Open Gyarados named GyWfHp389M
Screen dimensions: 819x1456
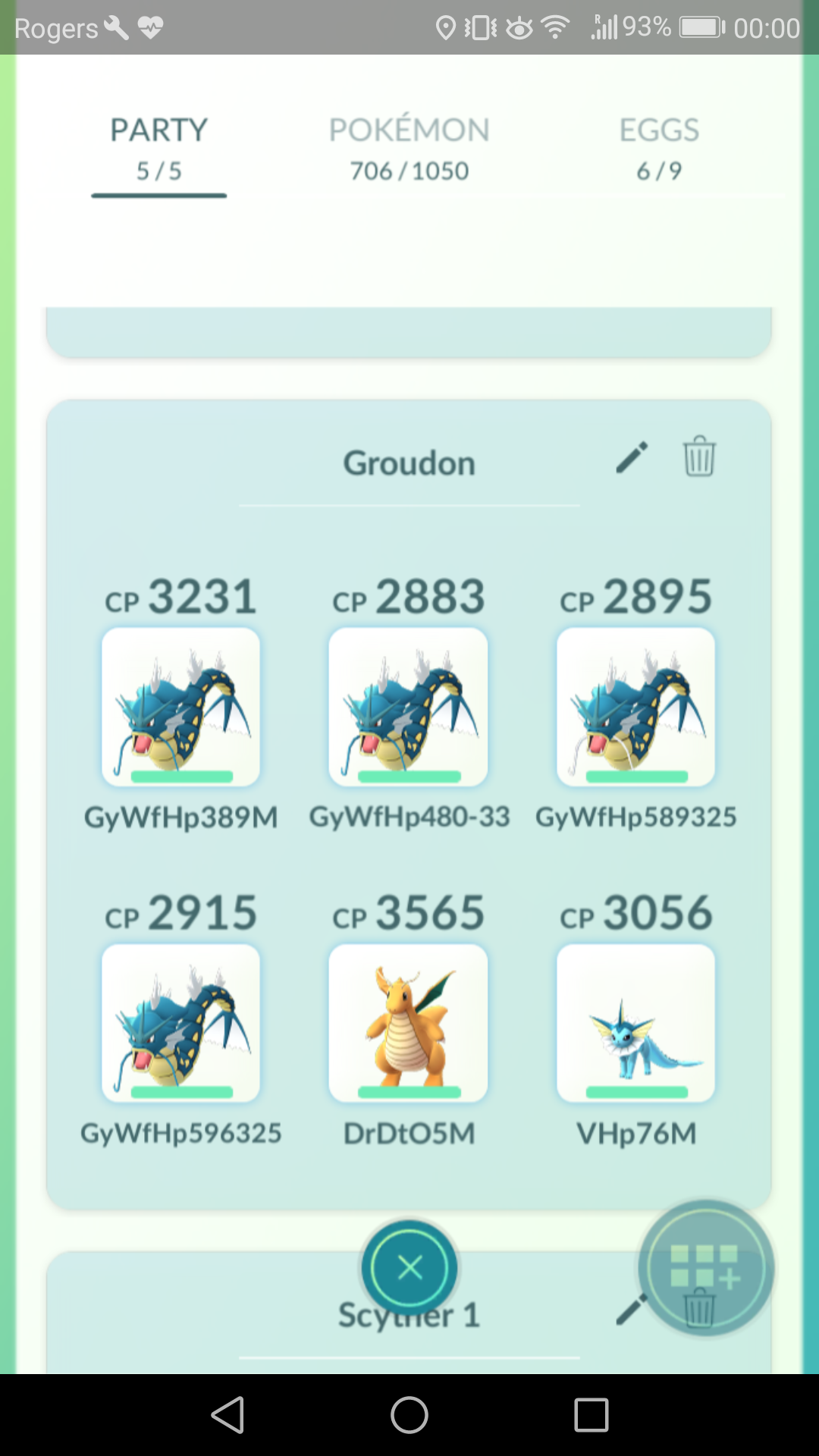pyautogui.click(x=180, y=707)
